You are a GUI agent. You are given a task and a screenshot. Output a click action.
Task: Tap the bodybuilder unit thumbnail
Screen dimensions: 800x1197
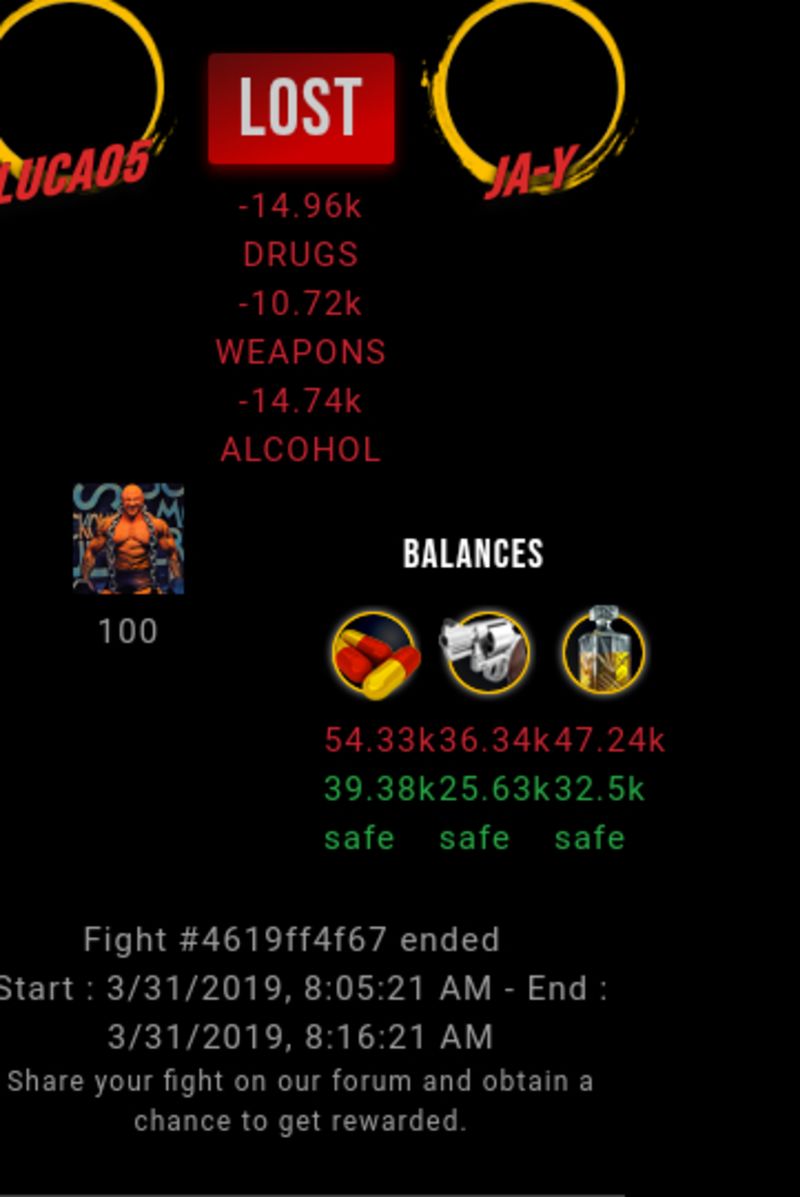128,538
